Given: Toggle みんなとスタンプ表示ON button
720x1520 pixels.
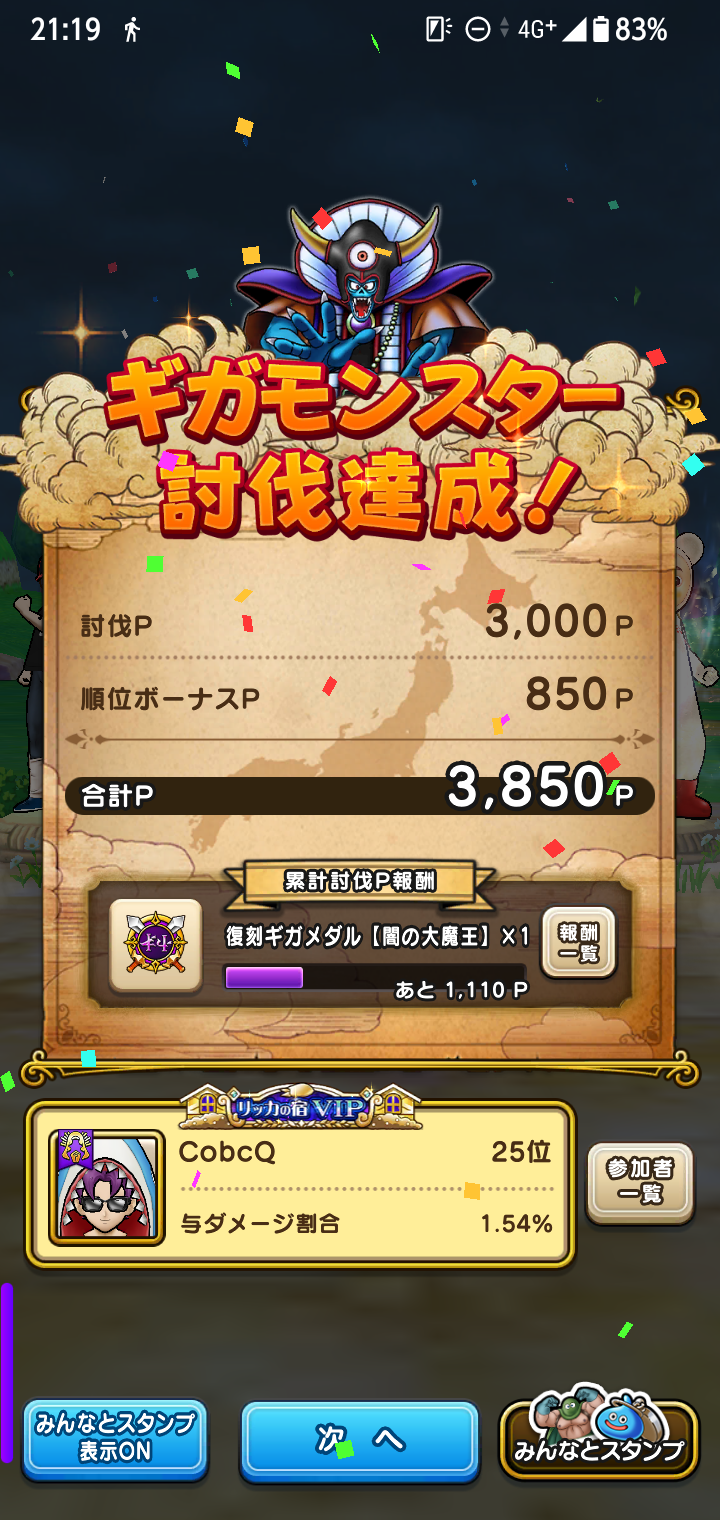Looking at the screenshot, I should (x=115, y=1439).
